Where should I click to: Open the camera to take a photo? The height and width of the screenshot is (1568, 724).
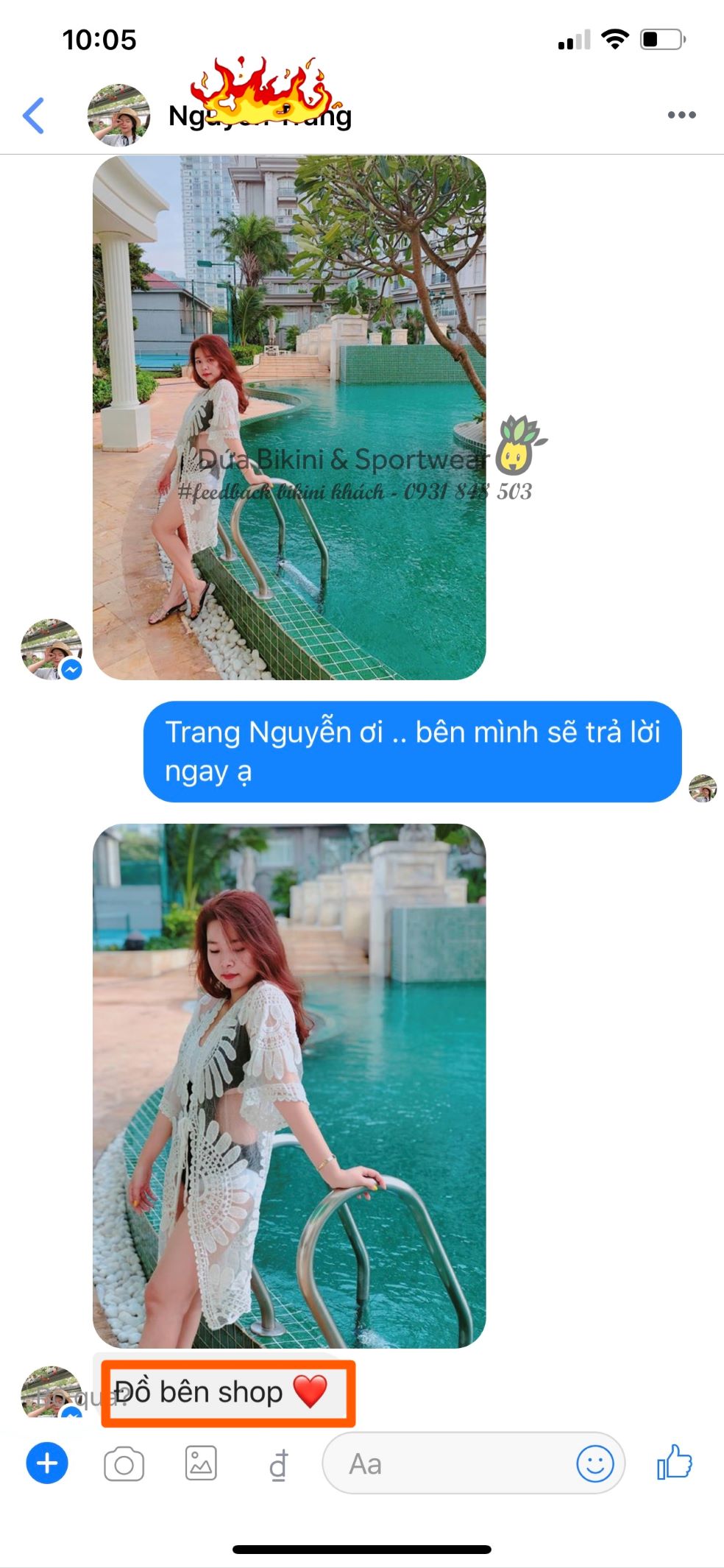pyautogui.click(x=124, y=1464)
